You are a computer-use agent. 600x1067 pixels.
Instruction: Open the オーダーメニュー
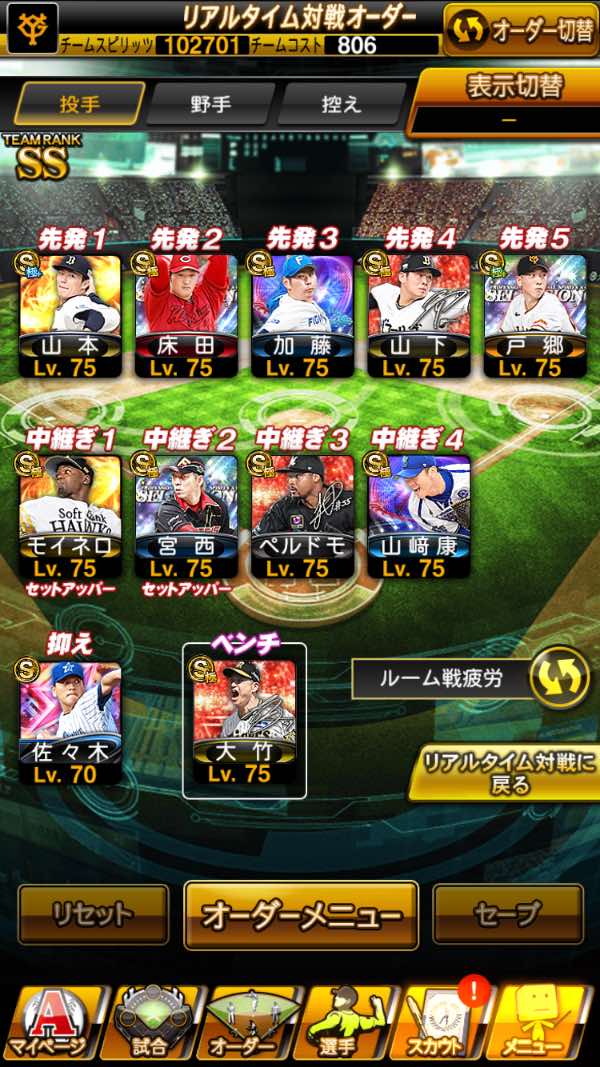click(301, 914)
